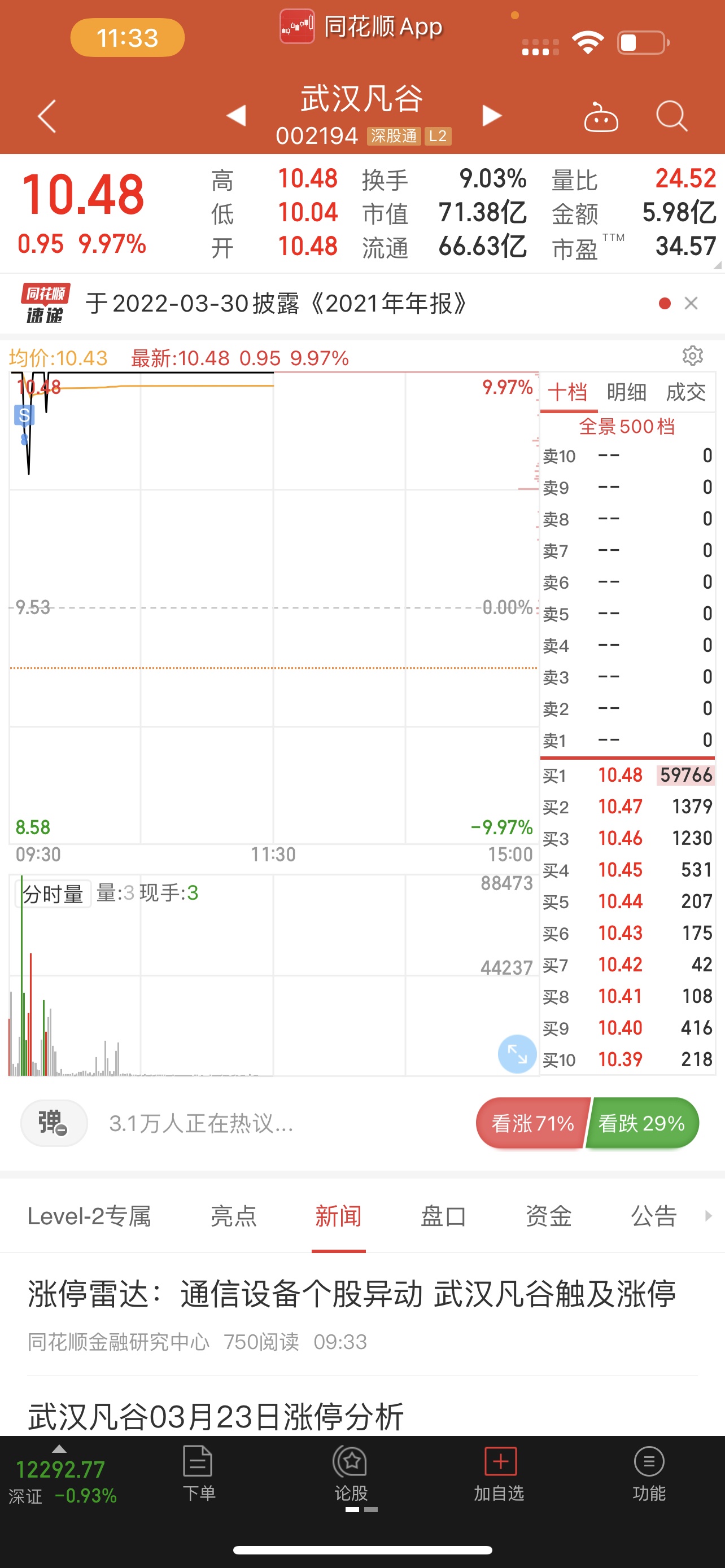Viewport: 725px width, 1568px height.
Task: Jump to the next stock with right triangle
Action: [491, 115]
